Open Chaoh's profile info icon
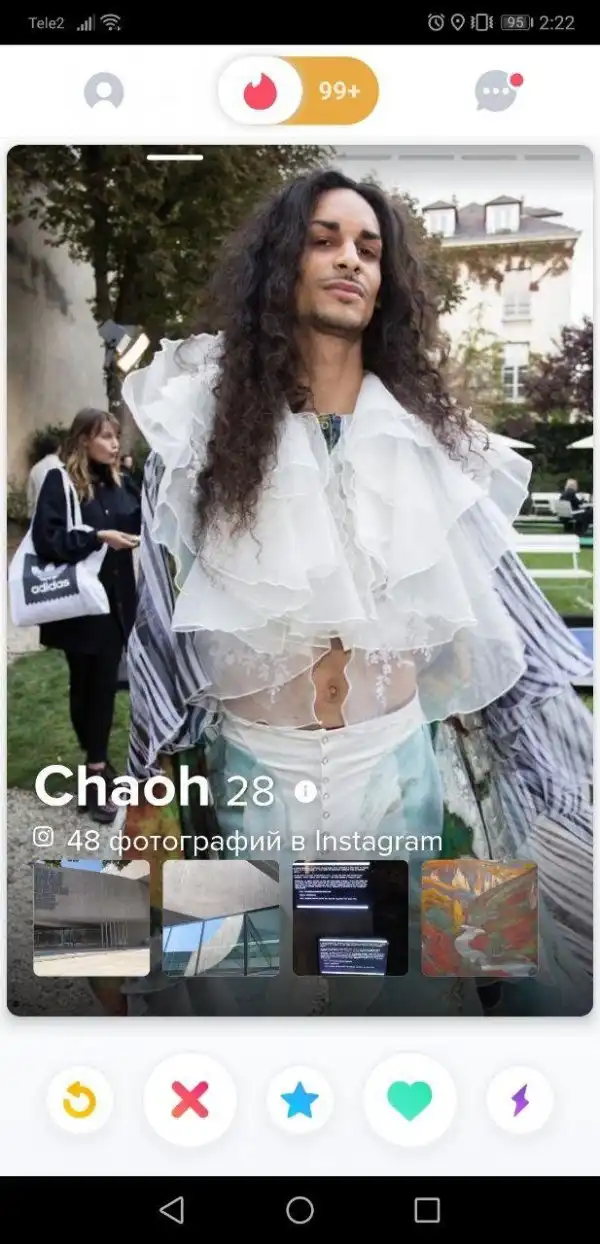The height and width of the screenshot is (1244, 600). 306,792
